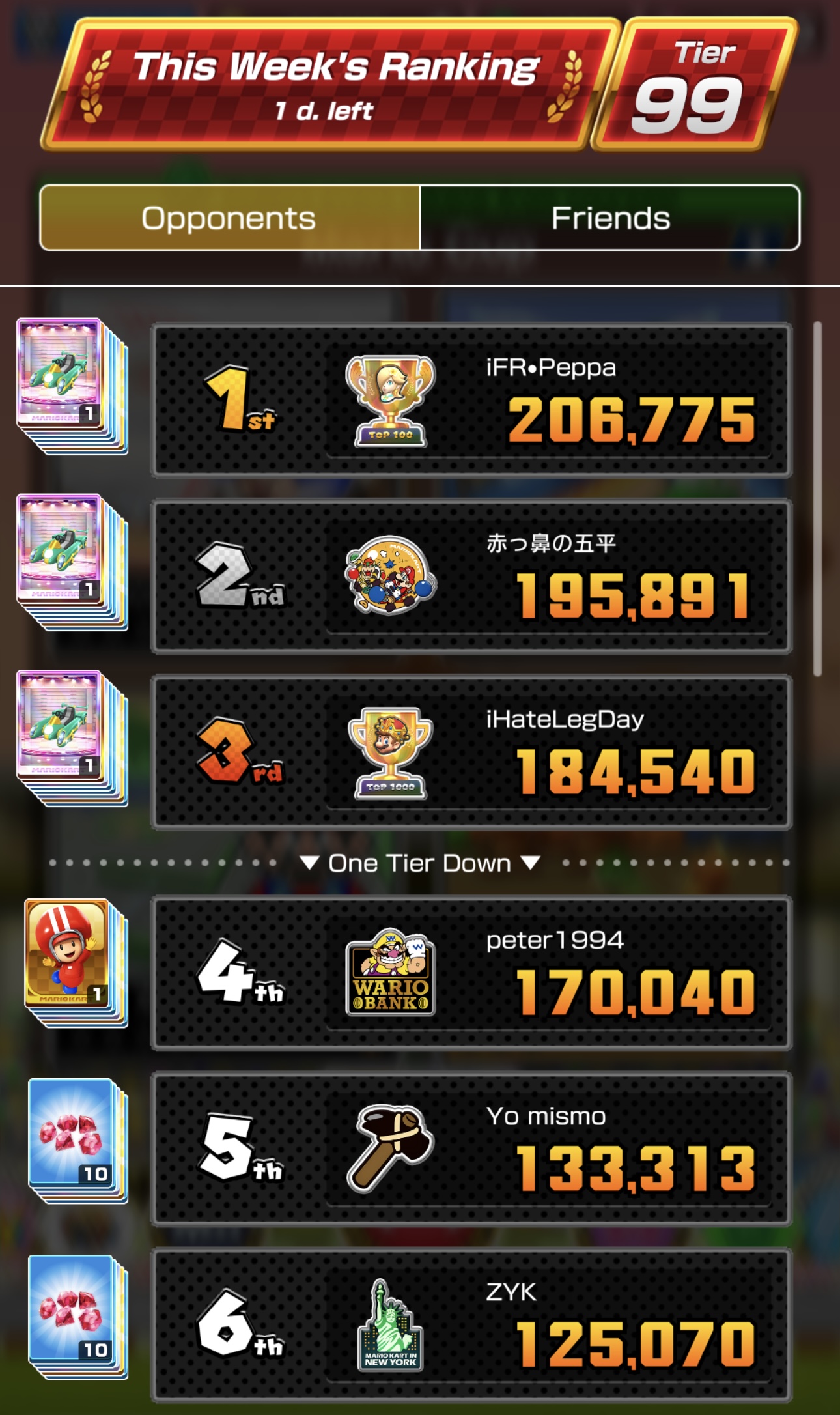The image size is (840, 1415).
Task: Open peter1994's ranking row
Action: point(471,973)
